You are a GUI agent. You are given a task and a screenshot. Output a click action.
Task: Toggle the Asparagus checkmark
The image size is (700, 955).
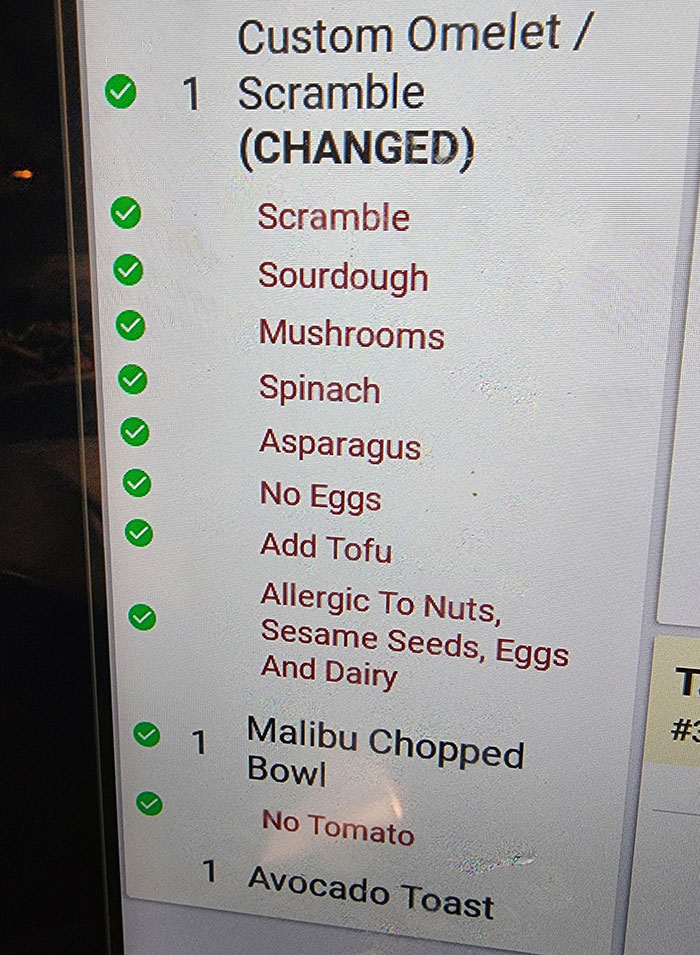pos(135,431)
